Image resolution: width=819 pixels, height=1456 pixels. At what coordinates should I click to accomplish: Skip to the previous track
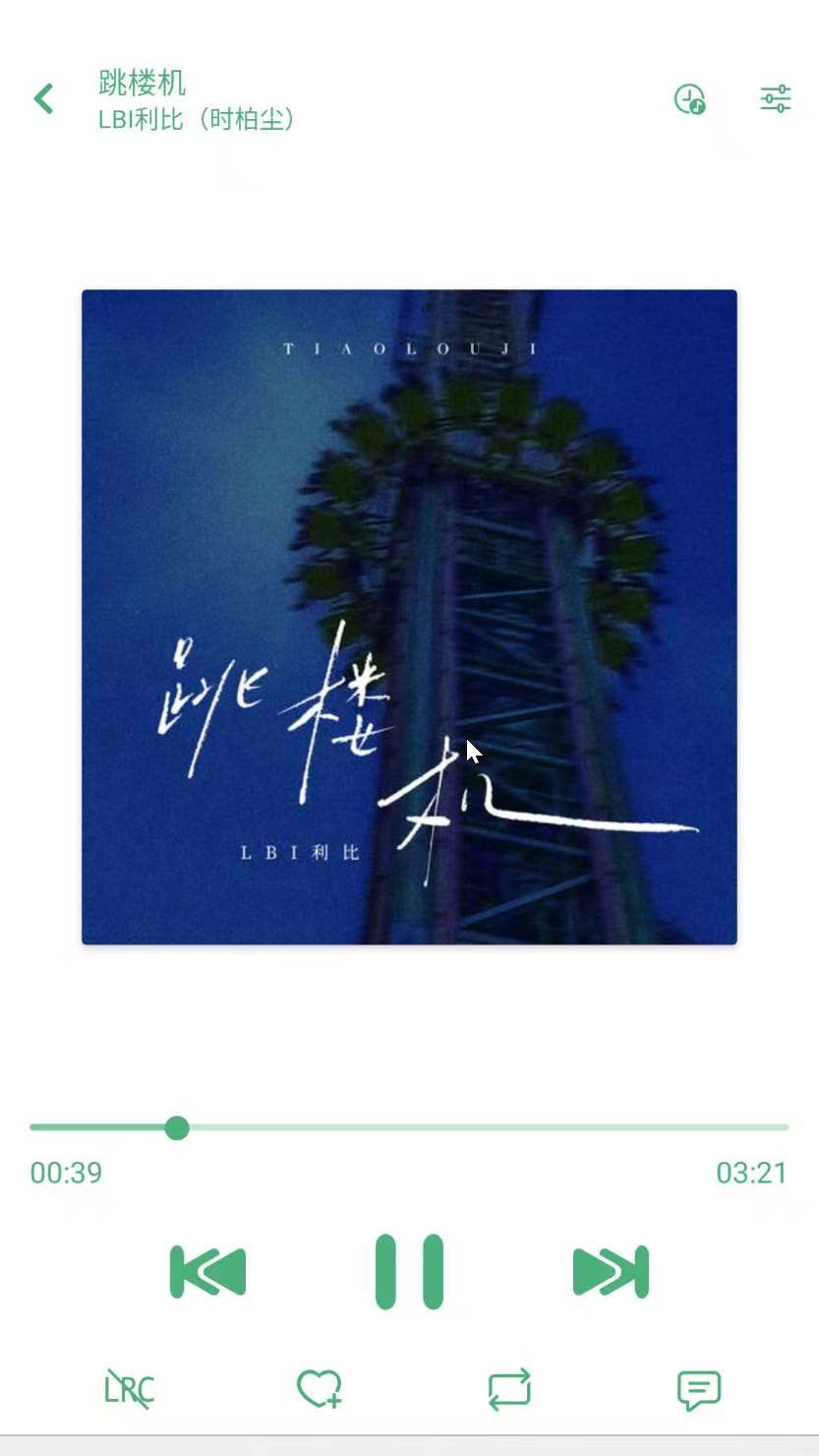coord(207,1272)
